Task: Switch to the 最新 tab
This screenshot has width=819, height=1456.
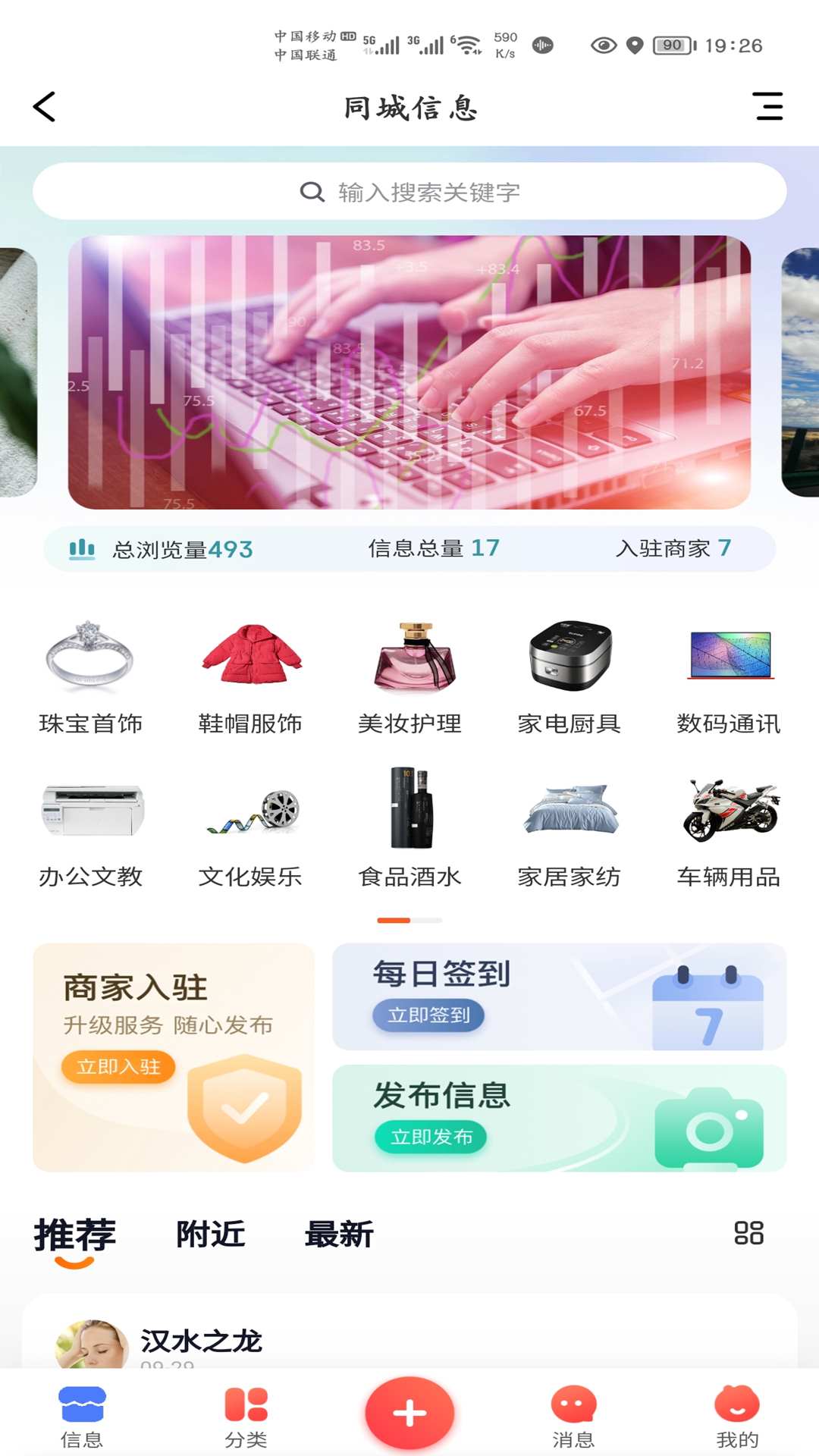Action: click(339, 1234)
